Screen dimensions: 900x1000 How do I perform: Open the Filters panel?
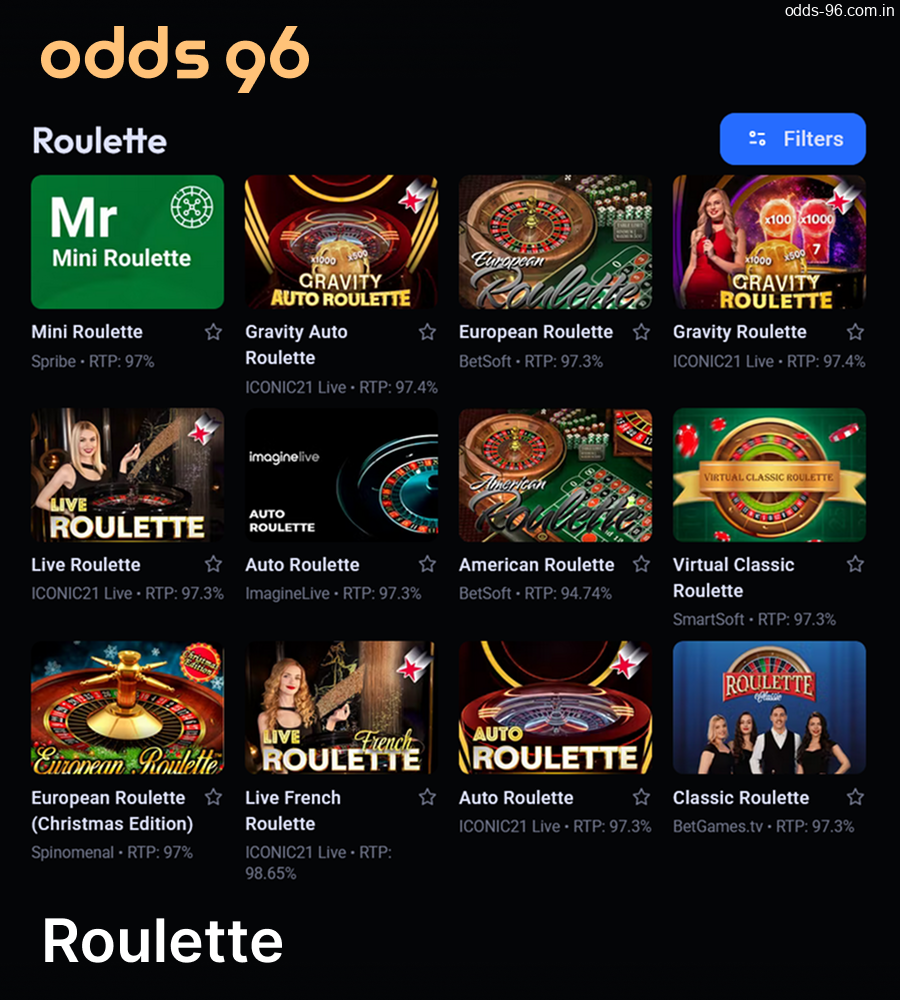[x=793, y=139]
